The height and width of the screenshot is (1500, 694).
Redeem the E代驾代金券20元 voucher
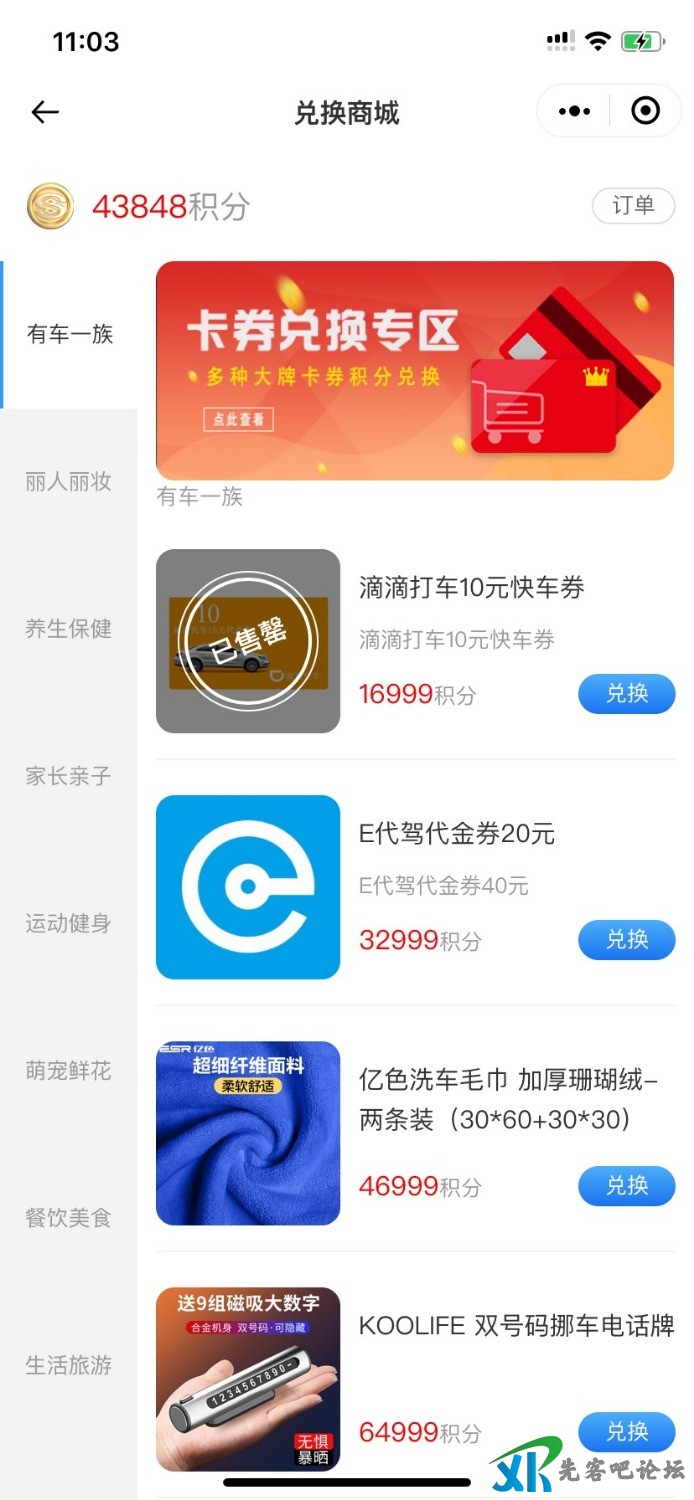click(627, 939)
